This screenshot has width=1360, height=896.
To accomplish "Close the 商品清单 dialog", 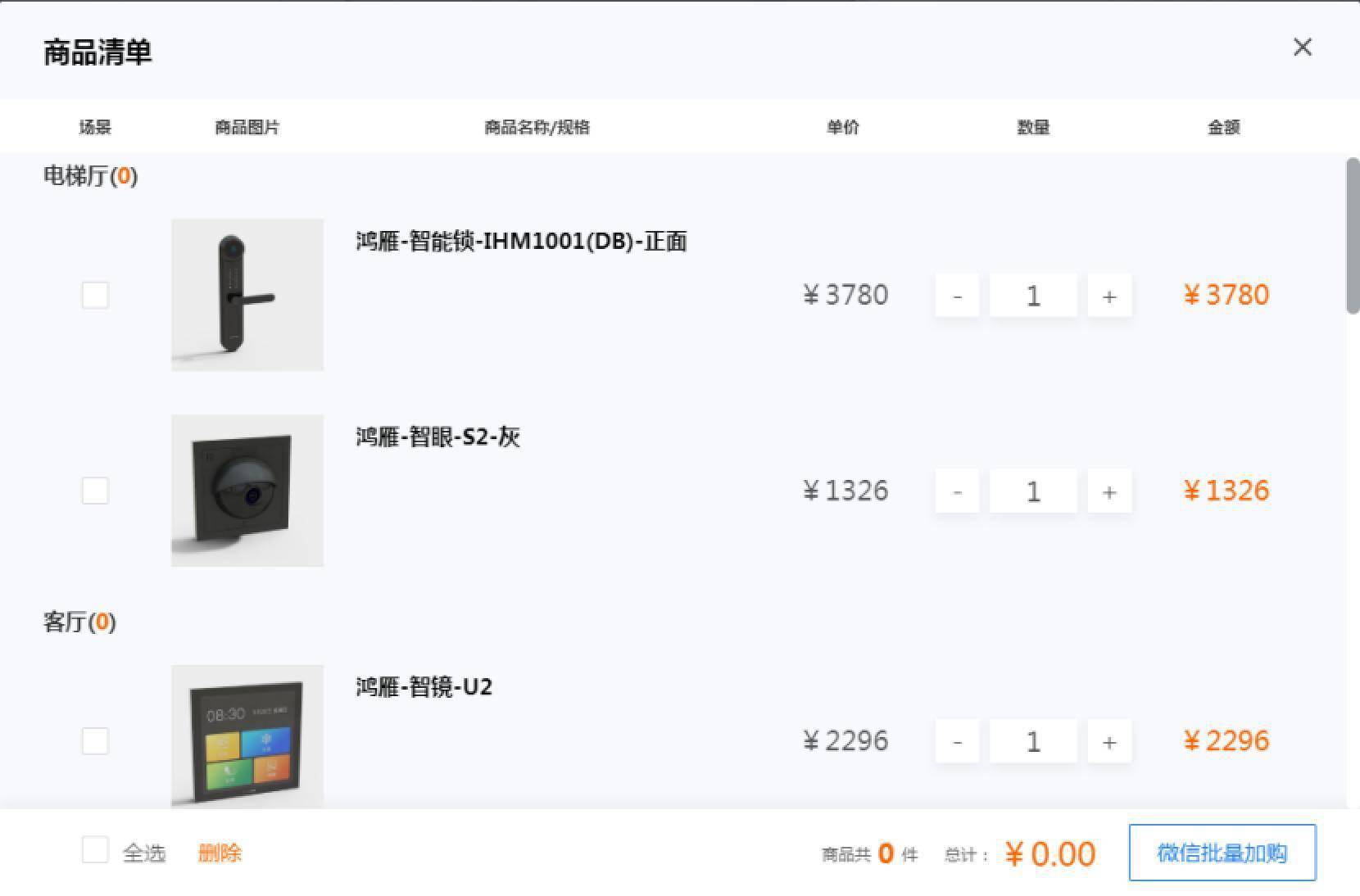I will pos(1302,48).
